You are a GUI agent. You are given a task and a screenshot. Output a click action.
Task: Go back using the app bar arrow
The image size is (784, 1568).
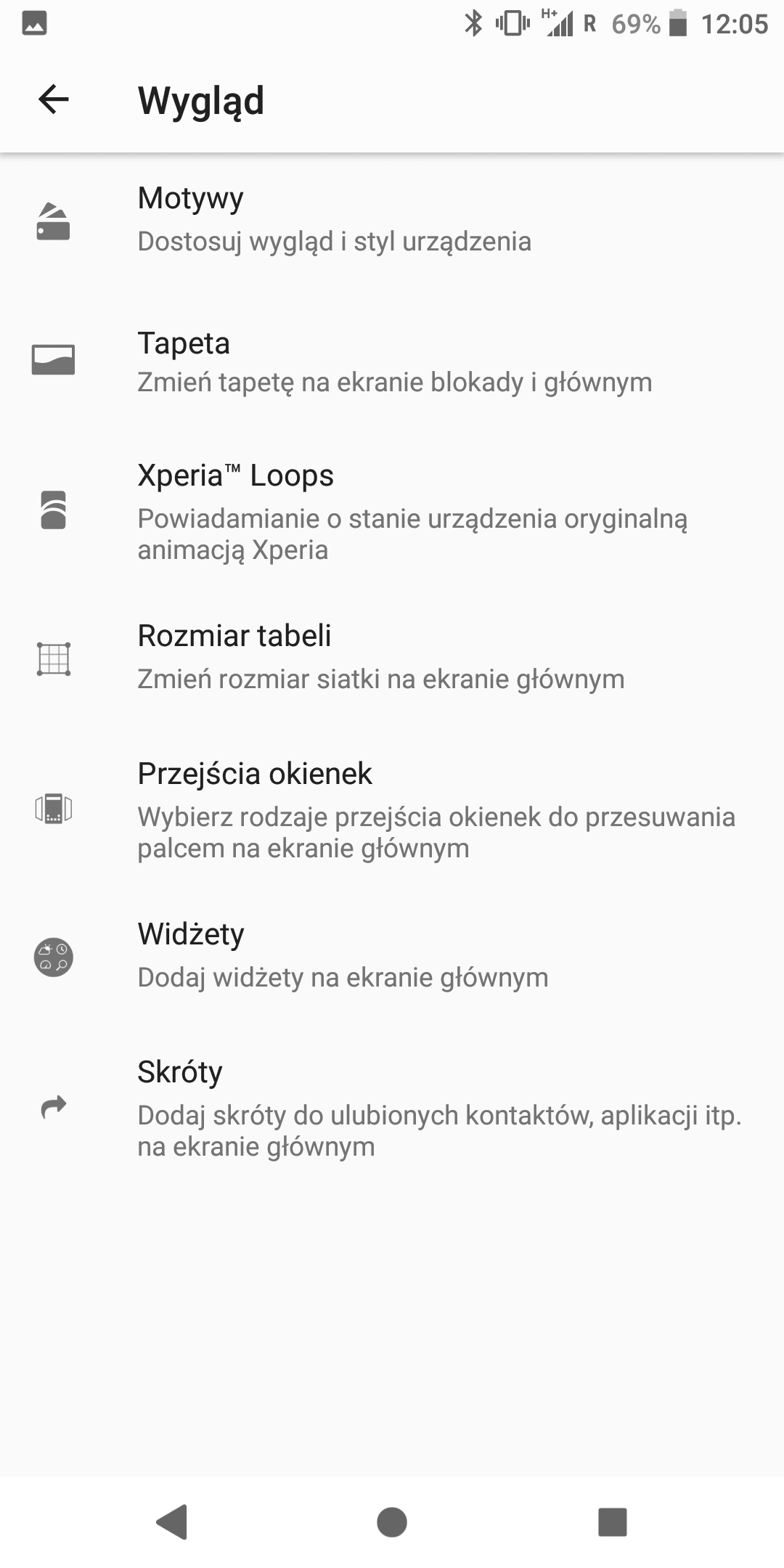click(54, 99)
